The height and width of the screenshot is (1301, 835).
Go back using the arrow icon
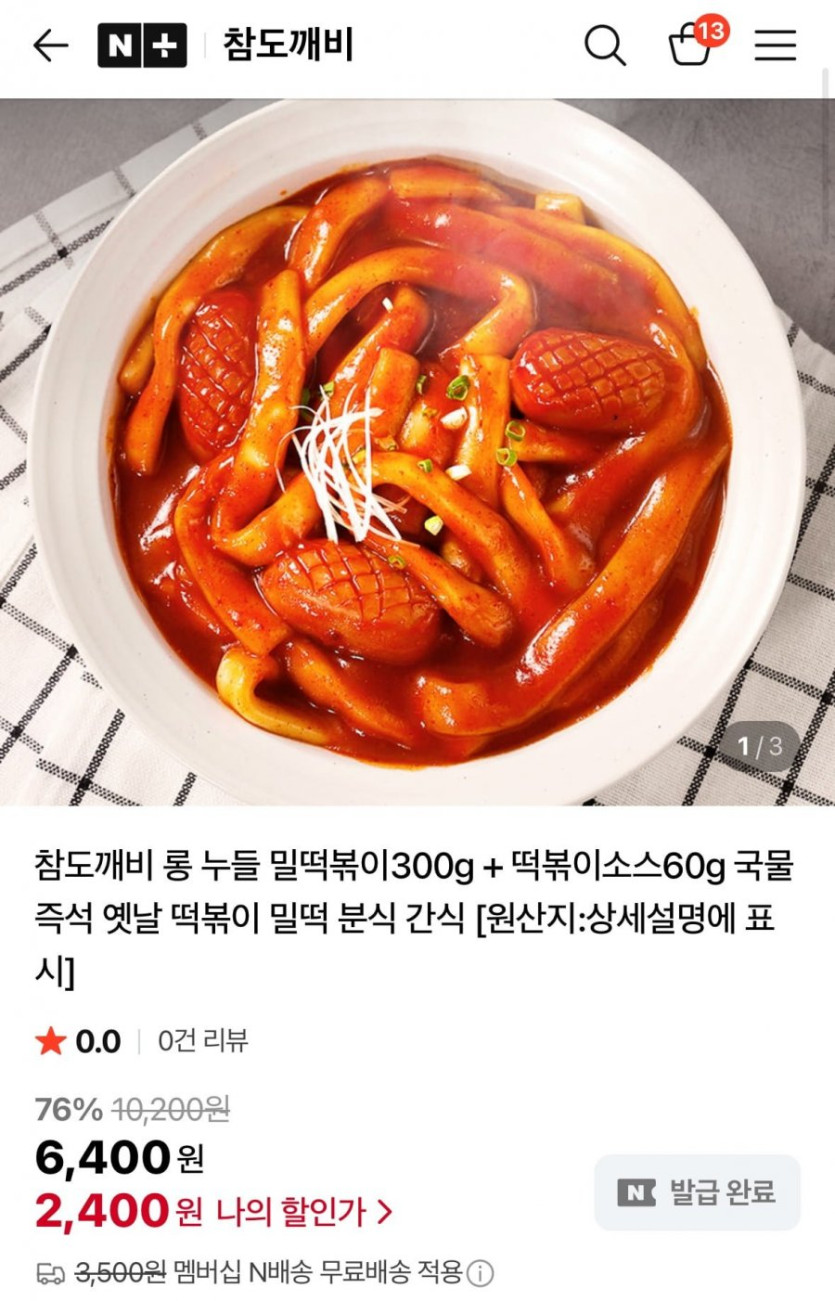[50, 46]
